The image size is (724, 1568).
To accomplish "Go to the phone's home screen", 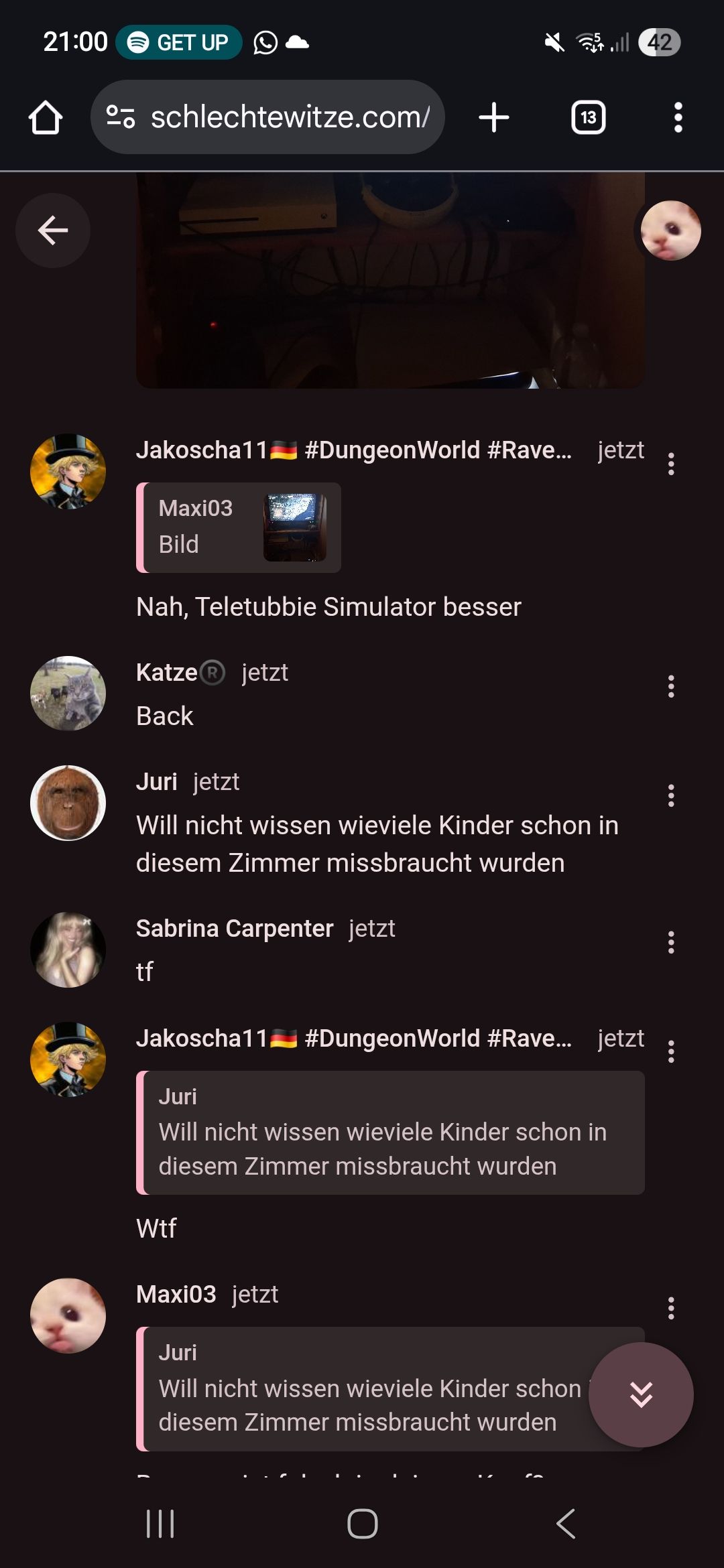I will coord(362,1524).
